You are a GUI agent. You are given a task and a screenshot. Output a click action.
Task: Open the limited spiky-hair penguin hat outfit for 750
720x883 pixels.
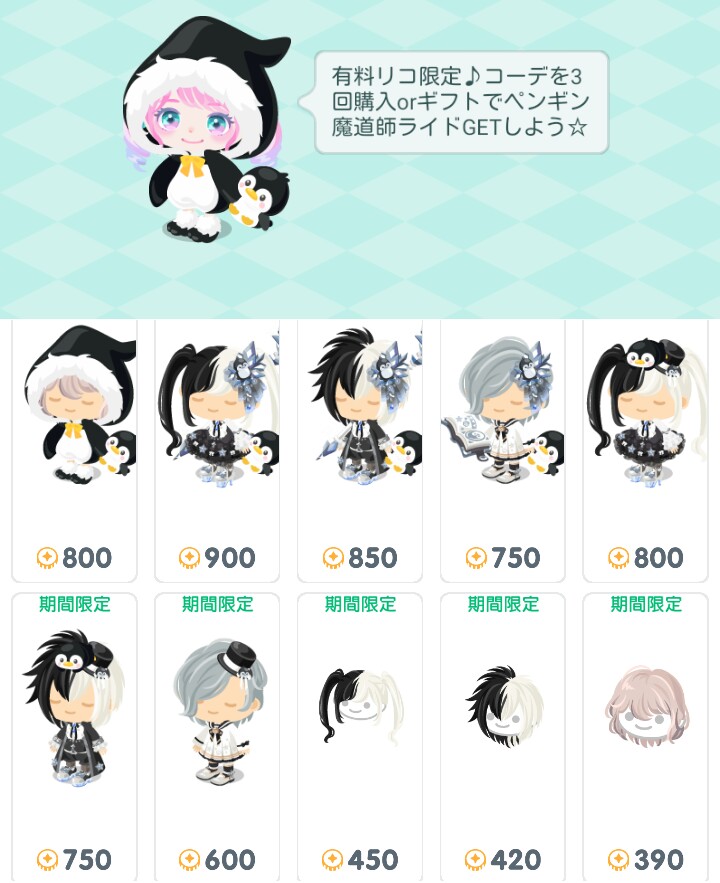74,737
